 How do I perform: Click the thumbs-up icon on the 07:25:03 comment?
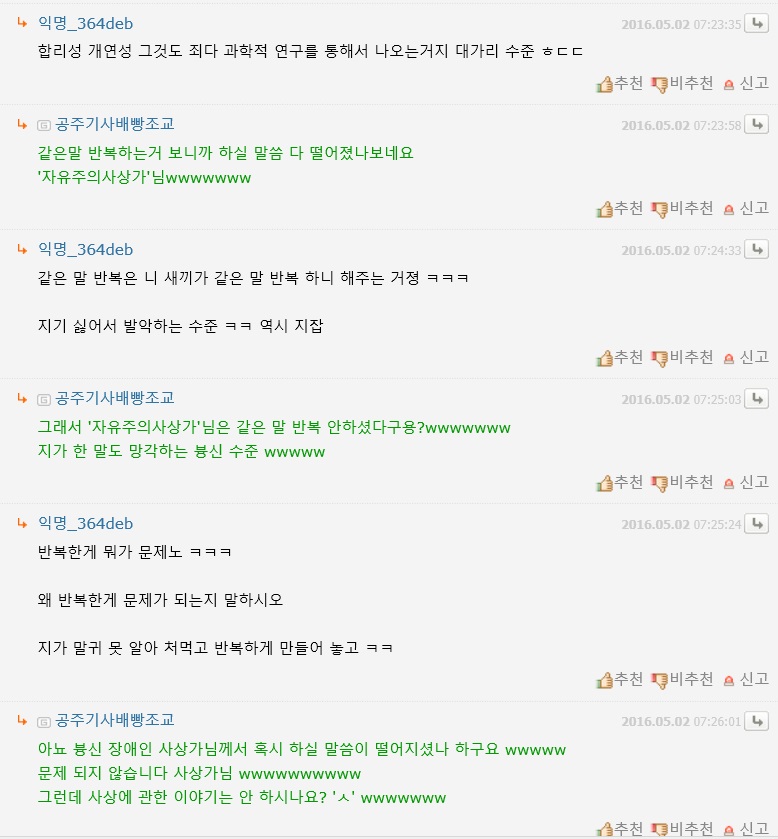tap(606, 482)
